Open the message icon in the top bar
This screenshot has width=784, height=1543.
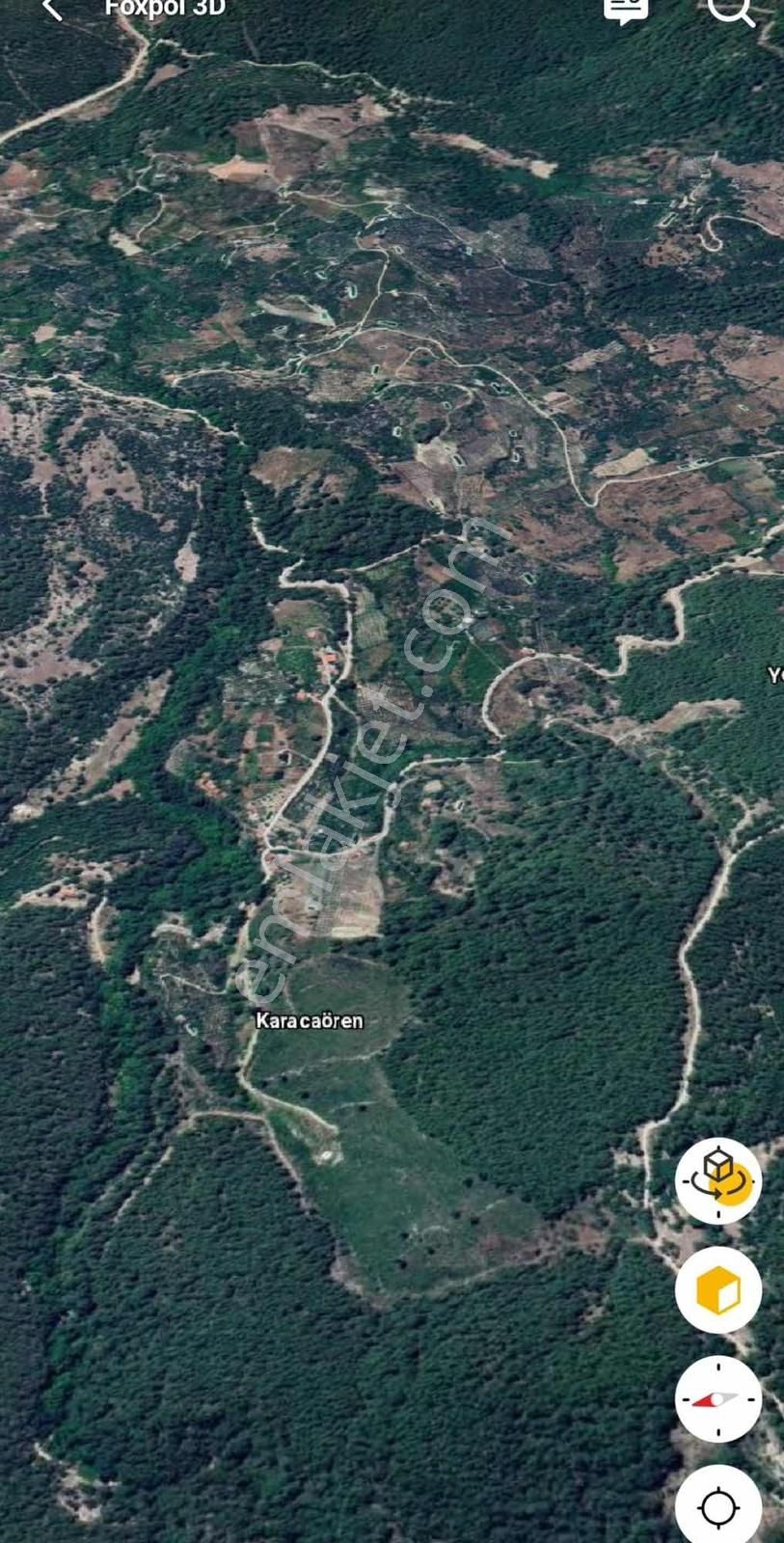tap(625, 10)
